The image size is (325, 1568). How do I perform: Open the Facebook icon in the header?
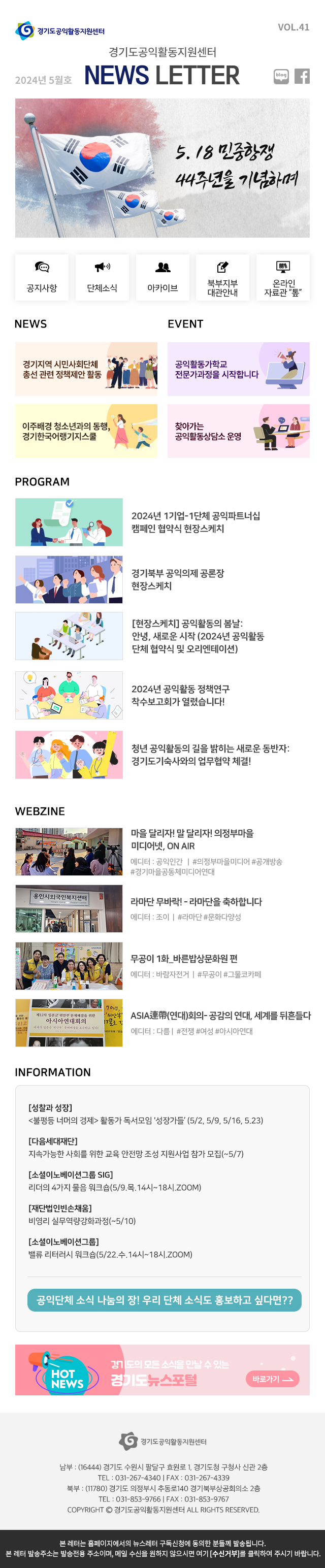pos(302,76)
